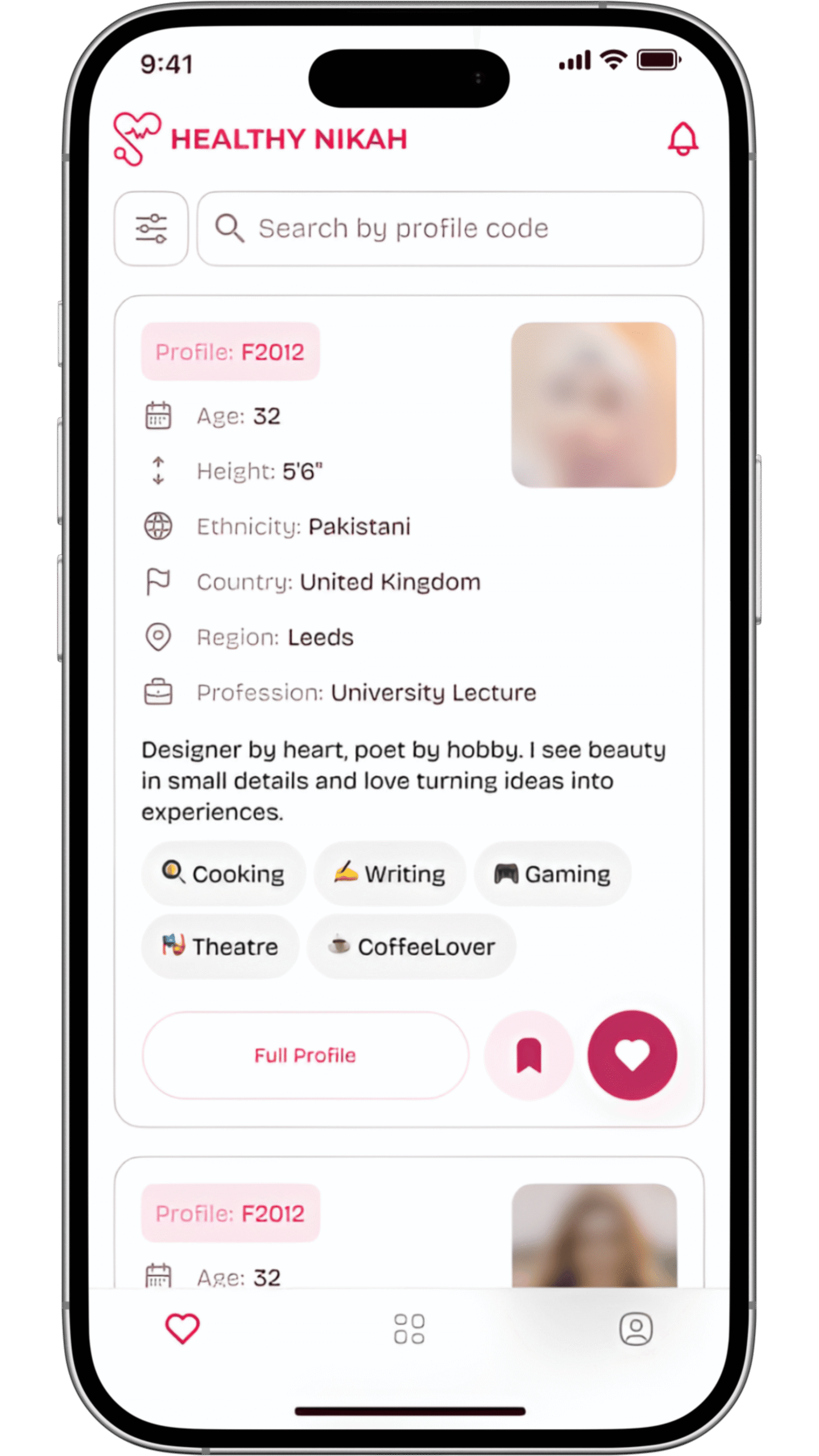819x1456 pixels.
Task: Tap the Profile: F2012 badge
Action: 230,351
